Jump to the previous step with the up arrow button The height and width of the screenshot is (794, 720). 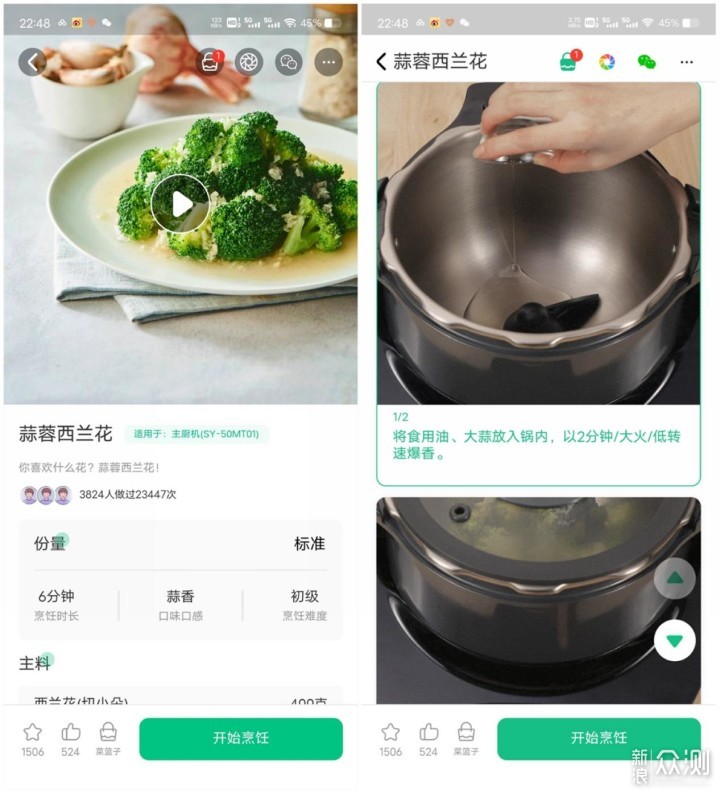point(674,578)
